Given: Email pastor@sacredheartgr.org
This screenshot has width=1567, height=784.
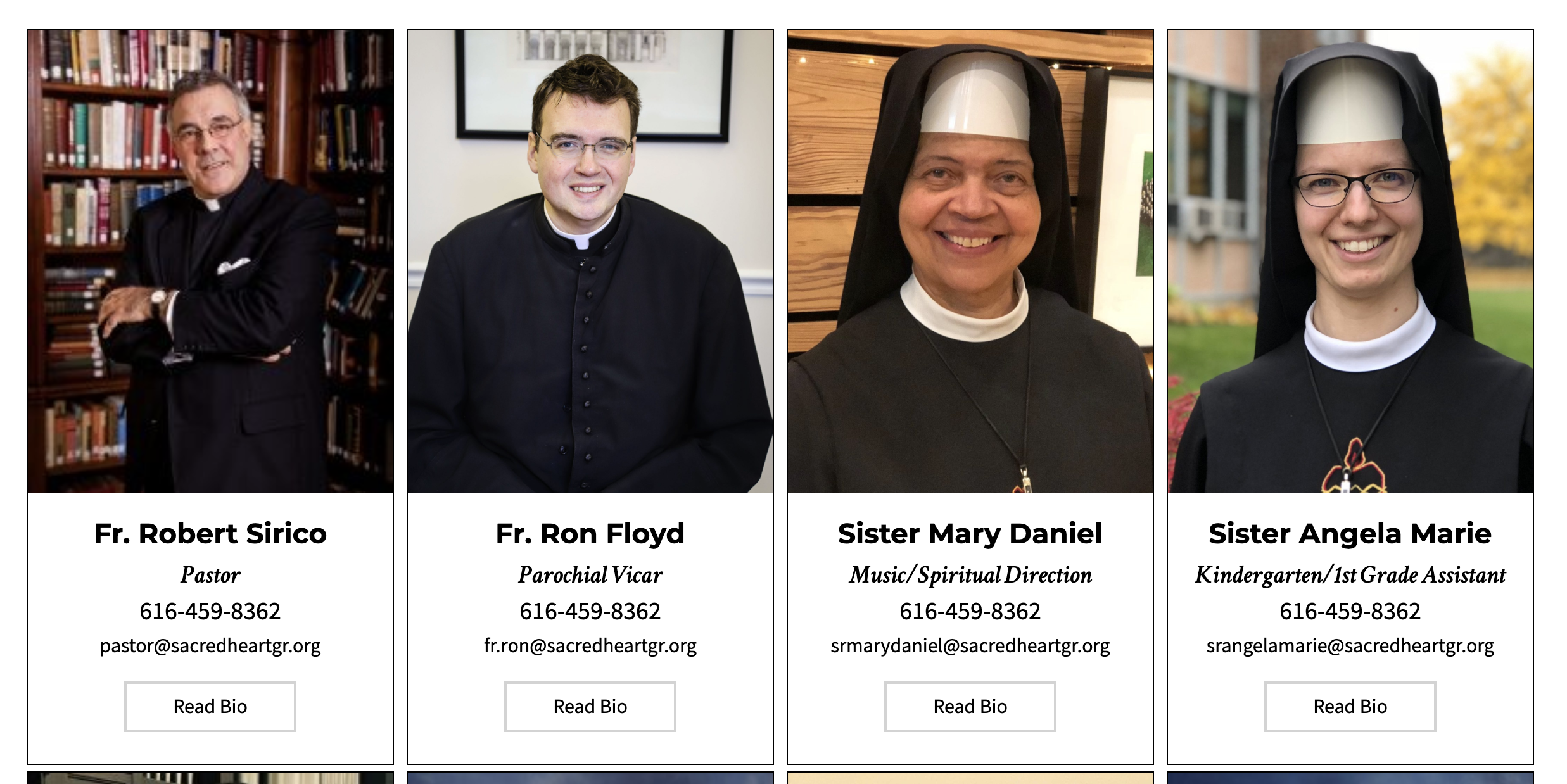Looking at the screenshot, I should point(210,645).
